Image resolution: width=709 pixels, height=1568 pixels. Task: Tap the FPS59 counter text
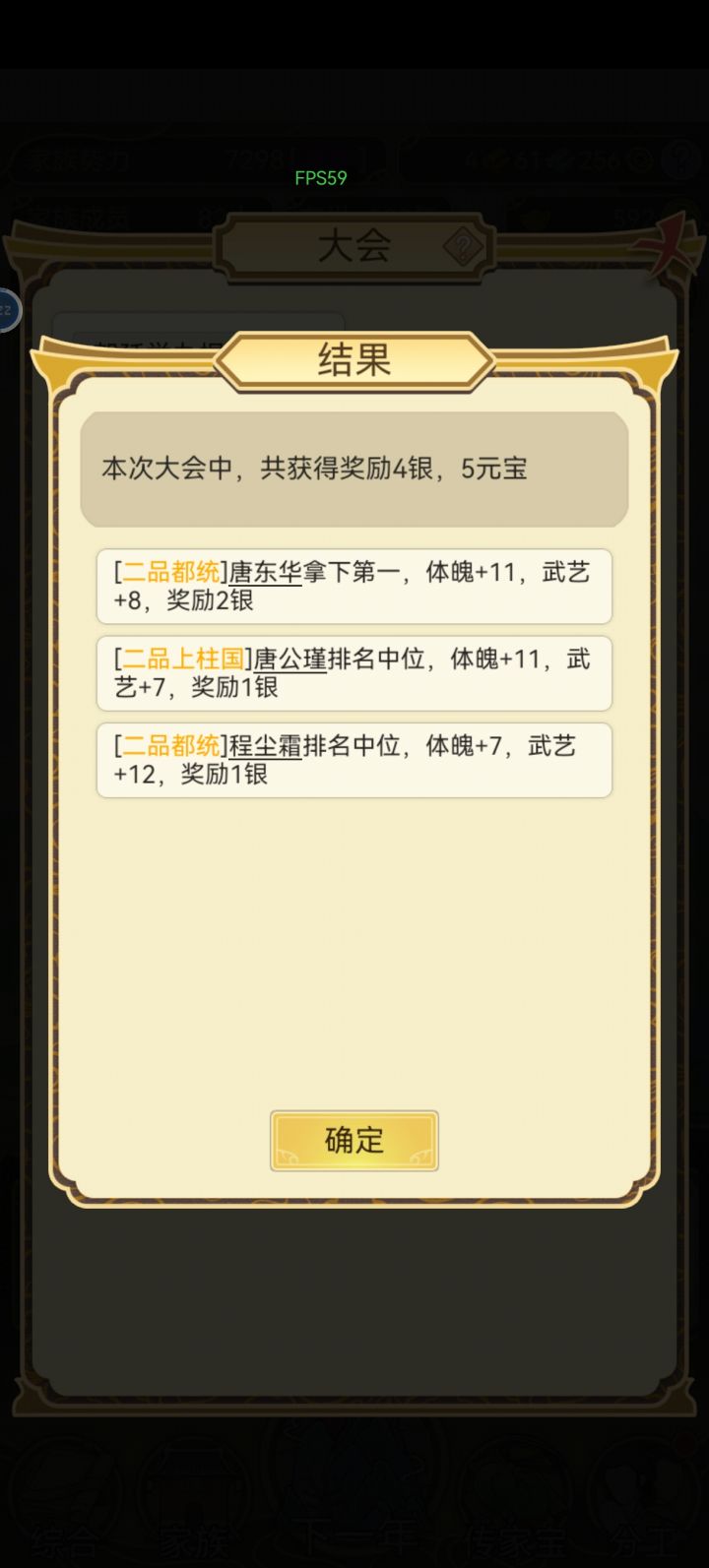click(x=320, y=179)
